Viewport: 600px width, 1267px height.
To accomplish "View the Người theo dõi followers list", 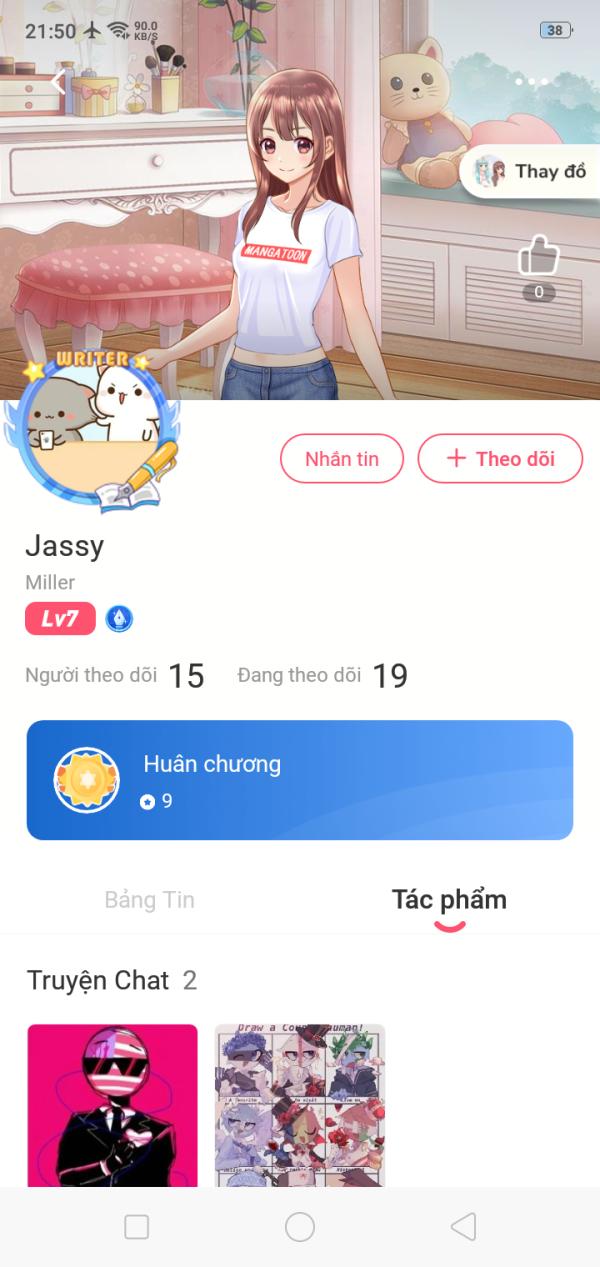I will (114, 676).
